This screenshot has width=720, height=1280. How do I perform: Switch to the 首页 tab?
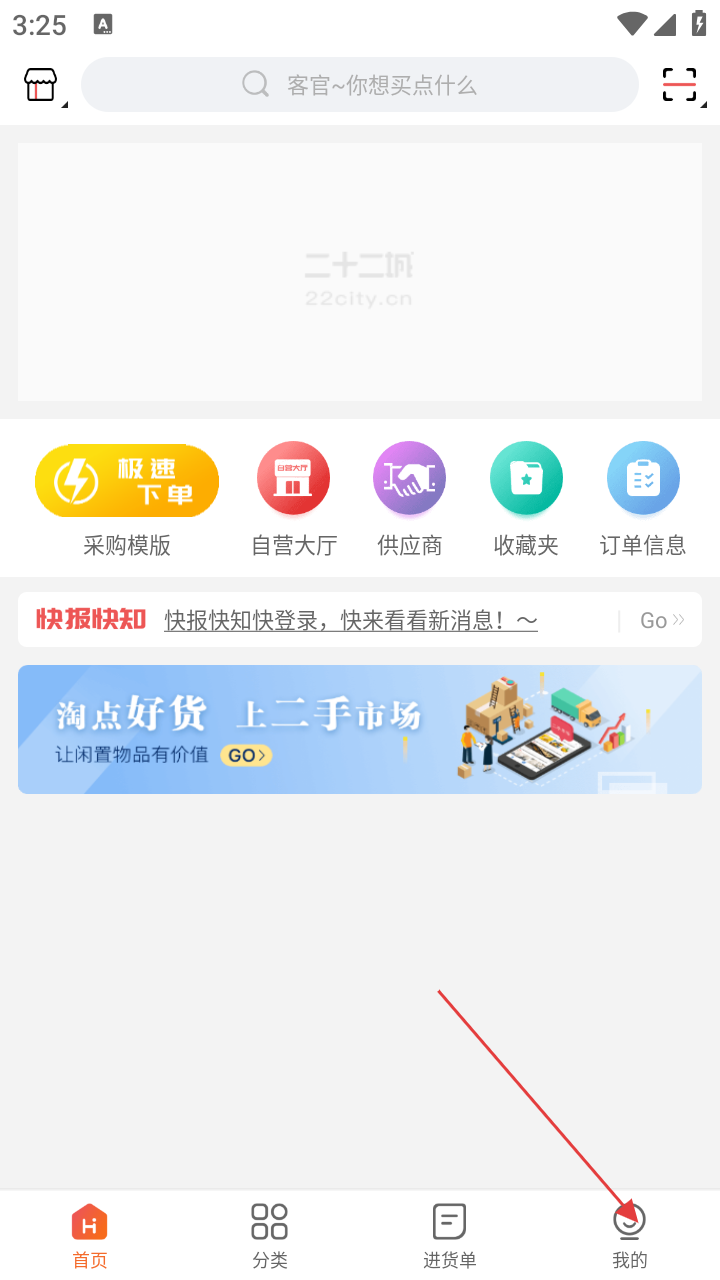(90, 1235)
